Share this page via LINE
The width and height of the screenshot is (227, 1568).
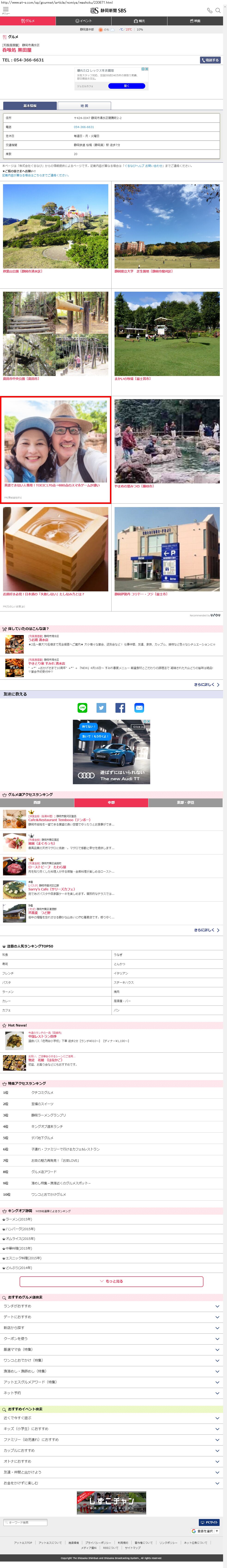tap(83, 707)
